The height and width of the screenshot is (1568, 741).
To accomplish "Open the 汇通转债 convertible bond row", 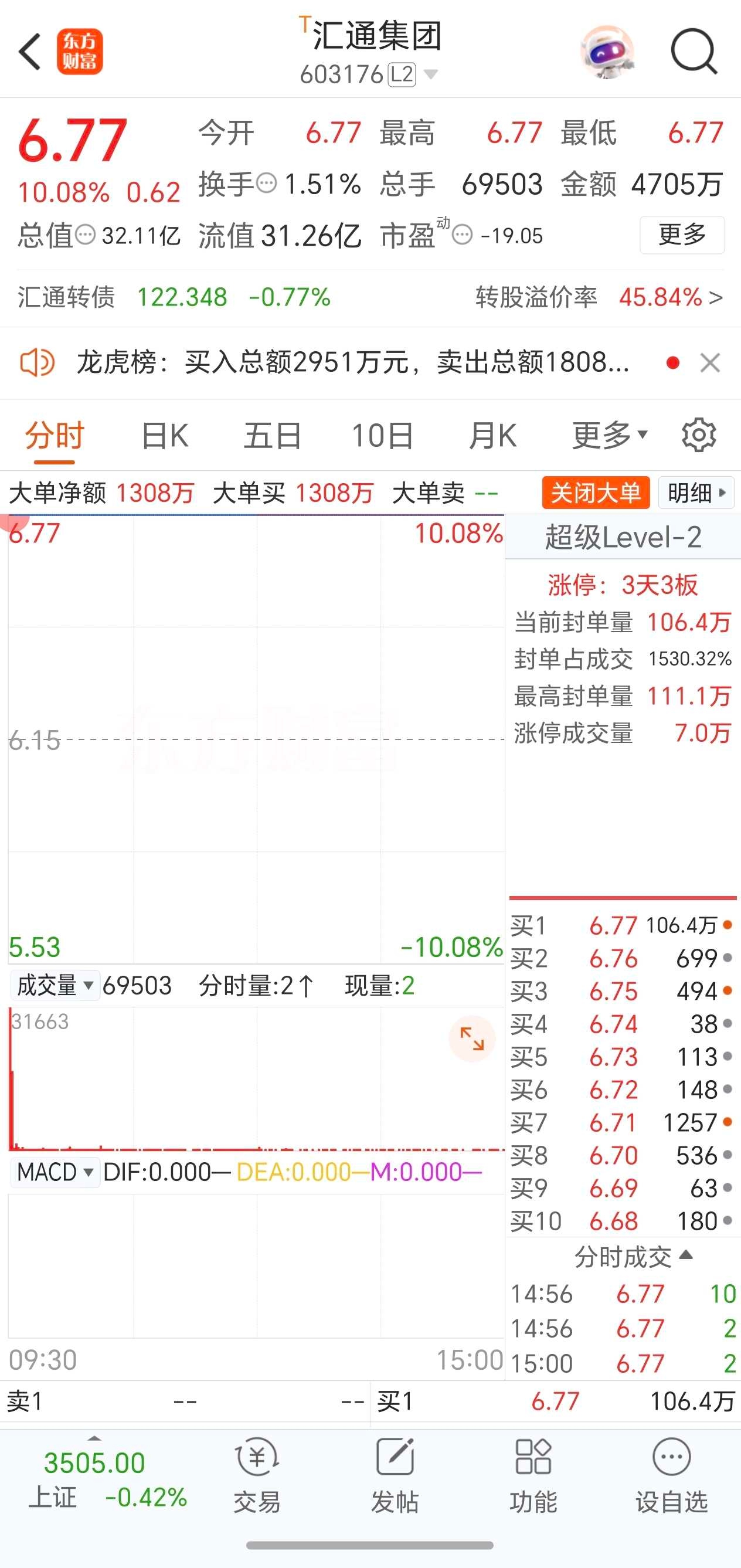I will [x=370, y=298].
